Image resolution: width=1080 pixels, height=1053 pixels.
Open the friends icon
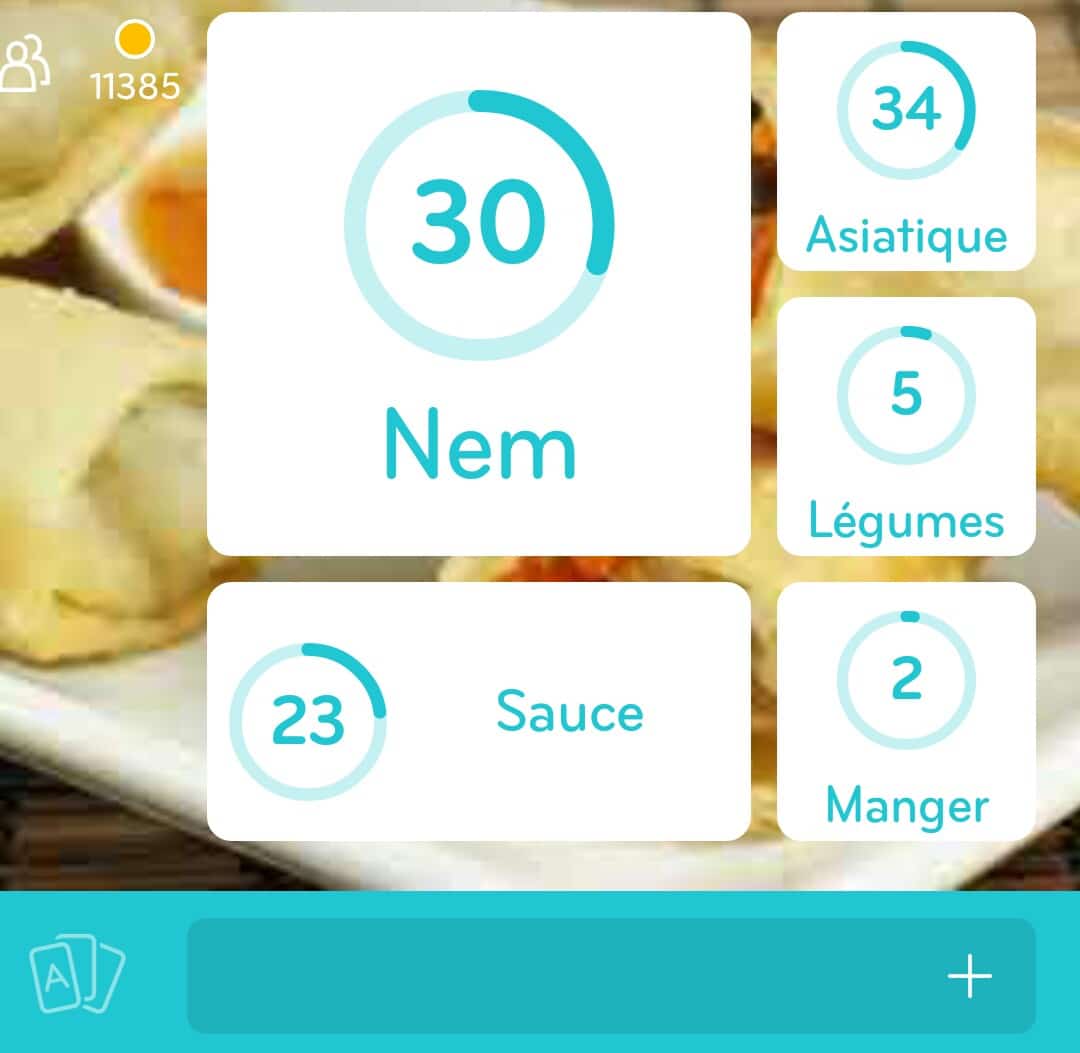[x=26, y=65]
